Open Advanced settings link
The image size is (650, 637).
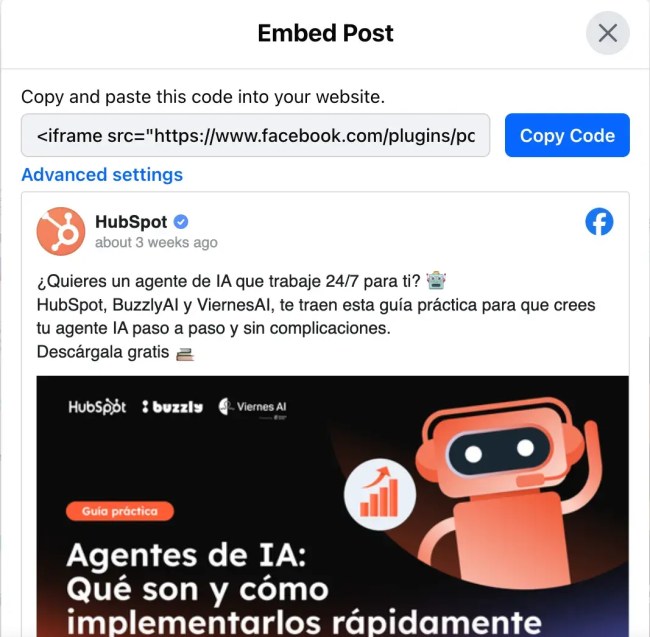tap(102, 175)
